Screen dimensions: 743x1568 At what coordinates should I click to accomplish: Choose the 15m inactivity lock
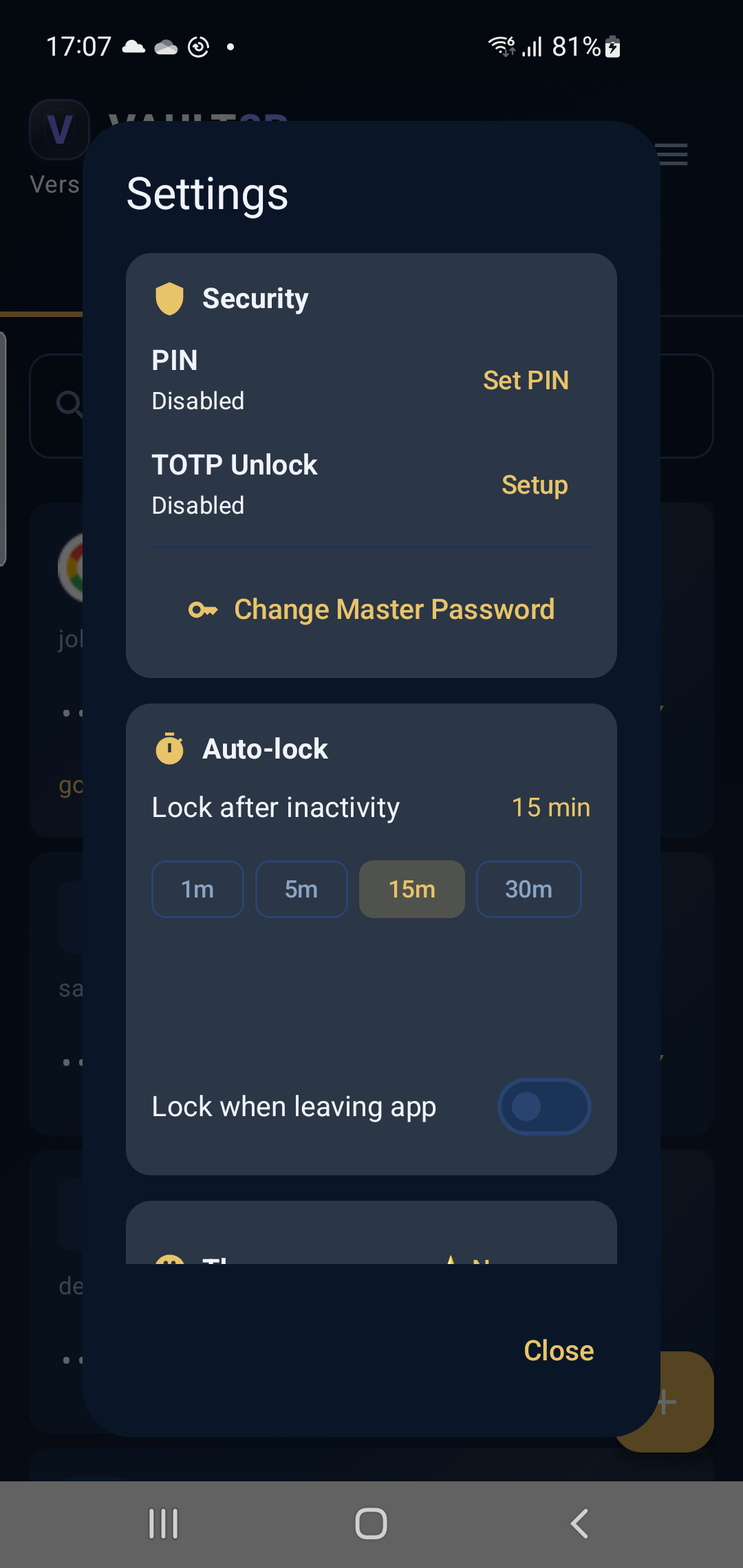[411, 889]
